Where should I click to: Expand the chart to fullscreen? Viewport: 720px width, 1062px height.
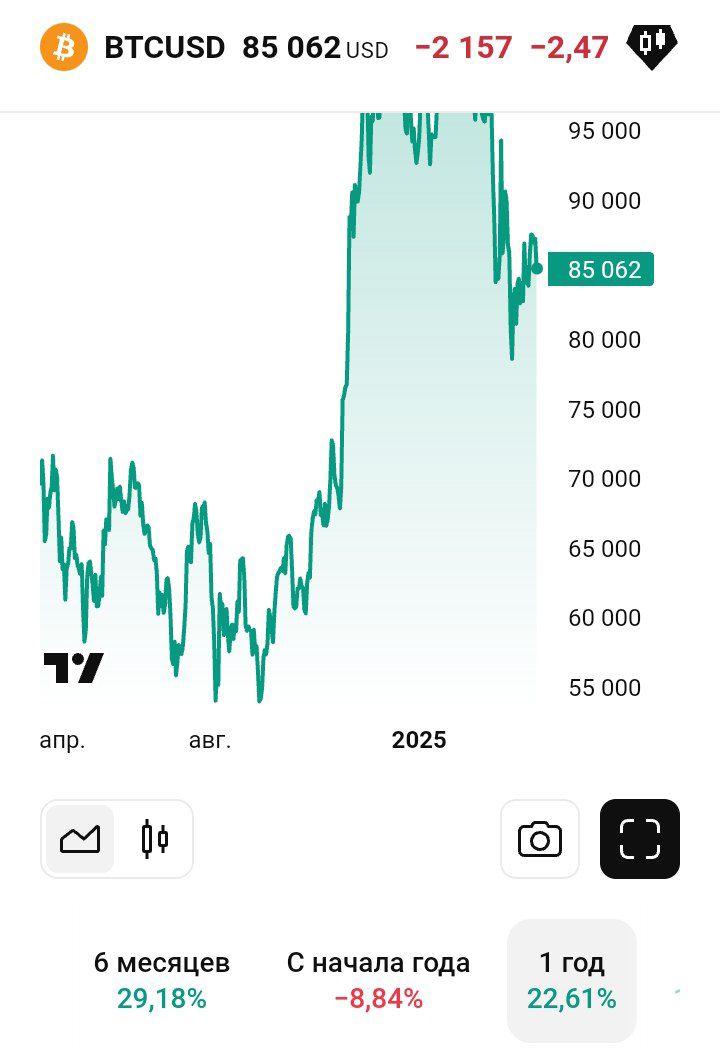tap(640, 839)
